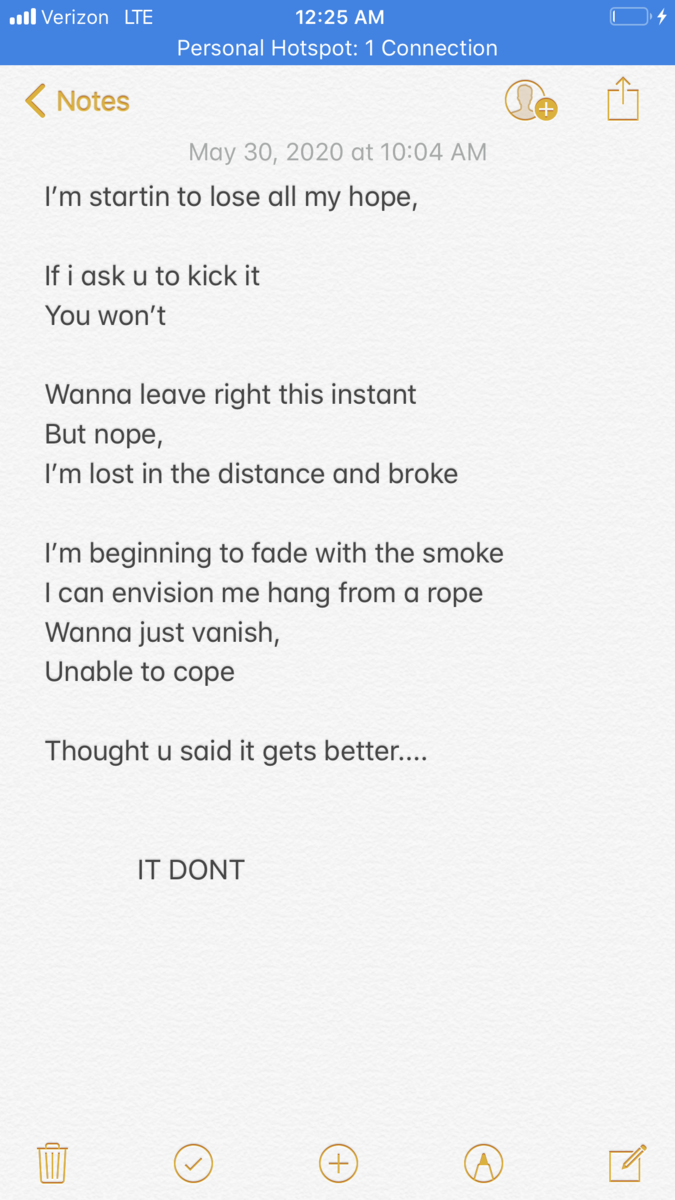Screen dimensions: 675x1200
Task: Tap the plus icon to insert an attachment
Action: tap(338, 1163)
